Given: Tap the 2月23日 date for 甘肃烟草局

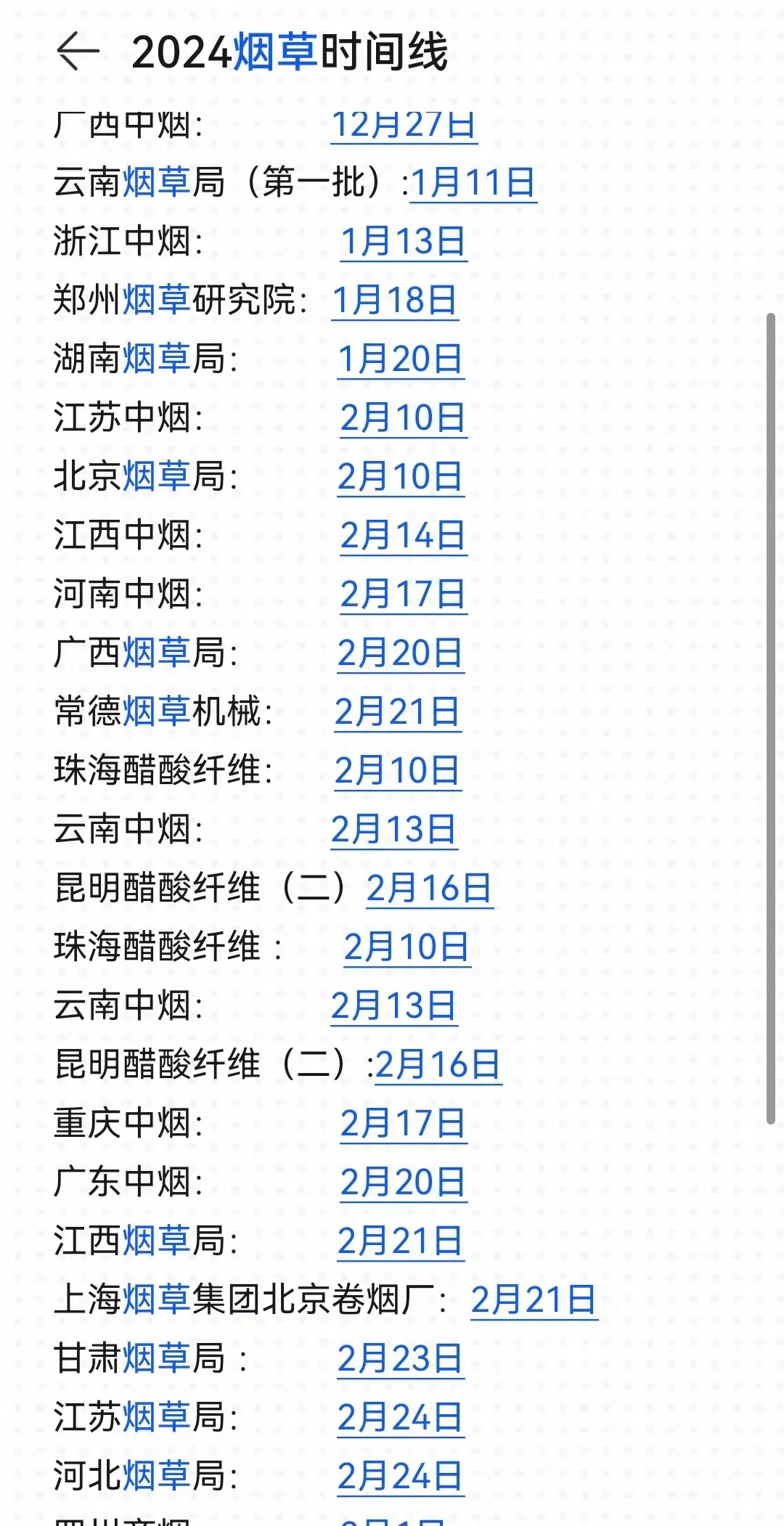Looking at the screenshot, I should [401, 1359].
